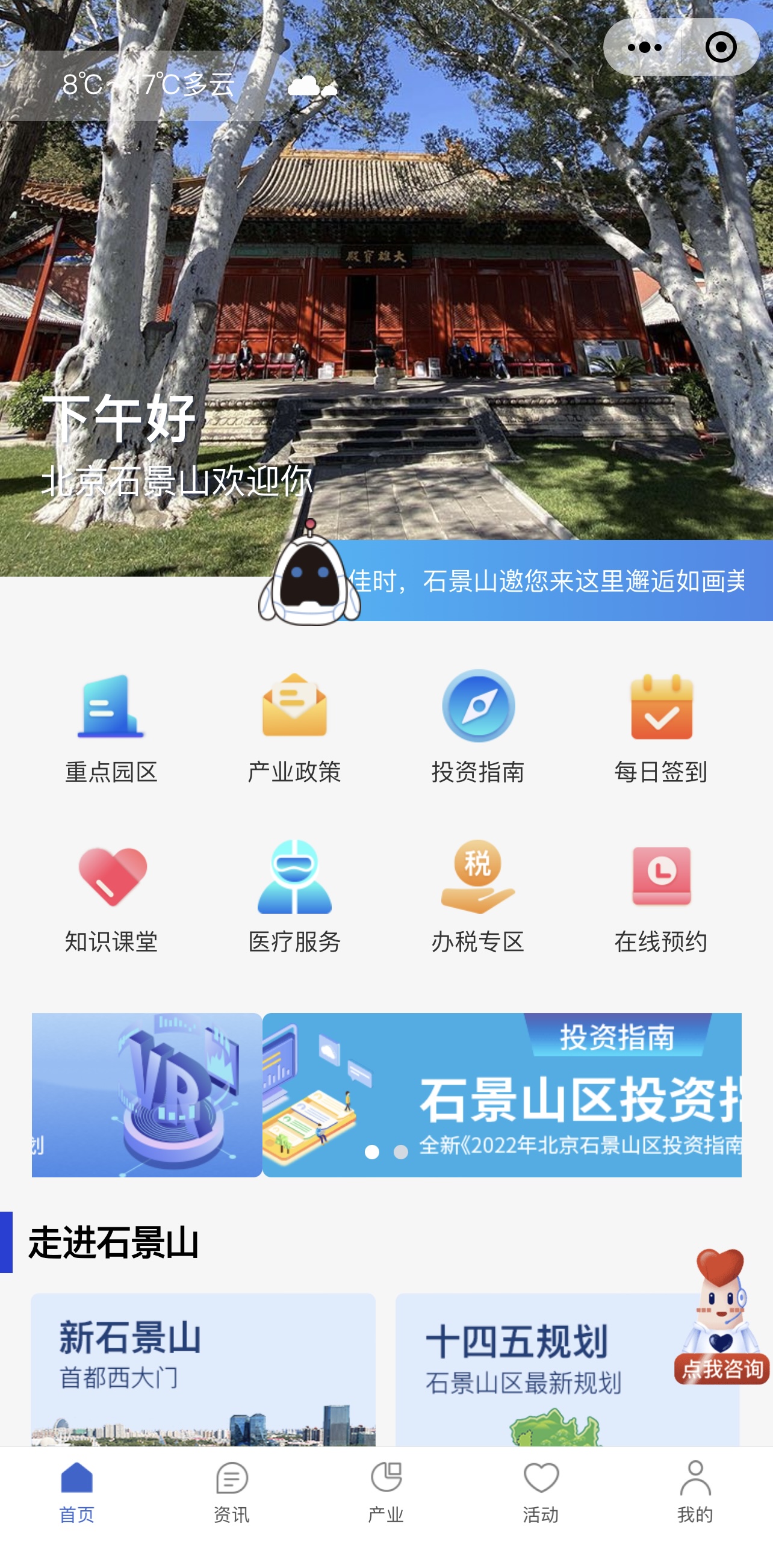Open the 新石景山 首都西大门 card
The image size is (773, 1568).
[203, 1369]
